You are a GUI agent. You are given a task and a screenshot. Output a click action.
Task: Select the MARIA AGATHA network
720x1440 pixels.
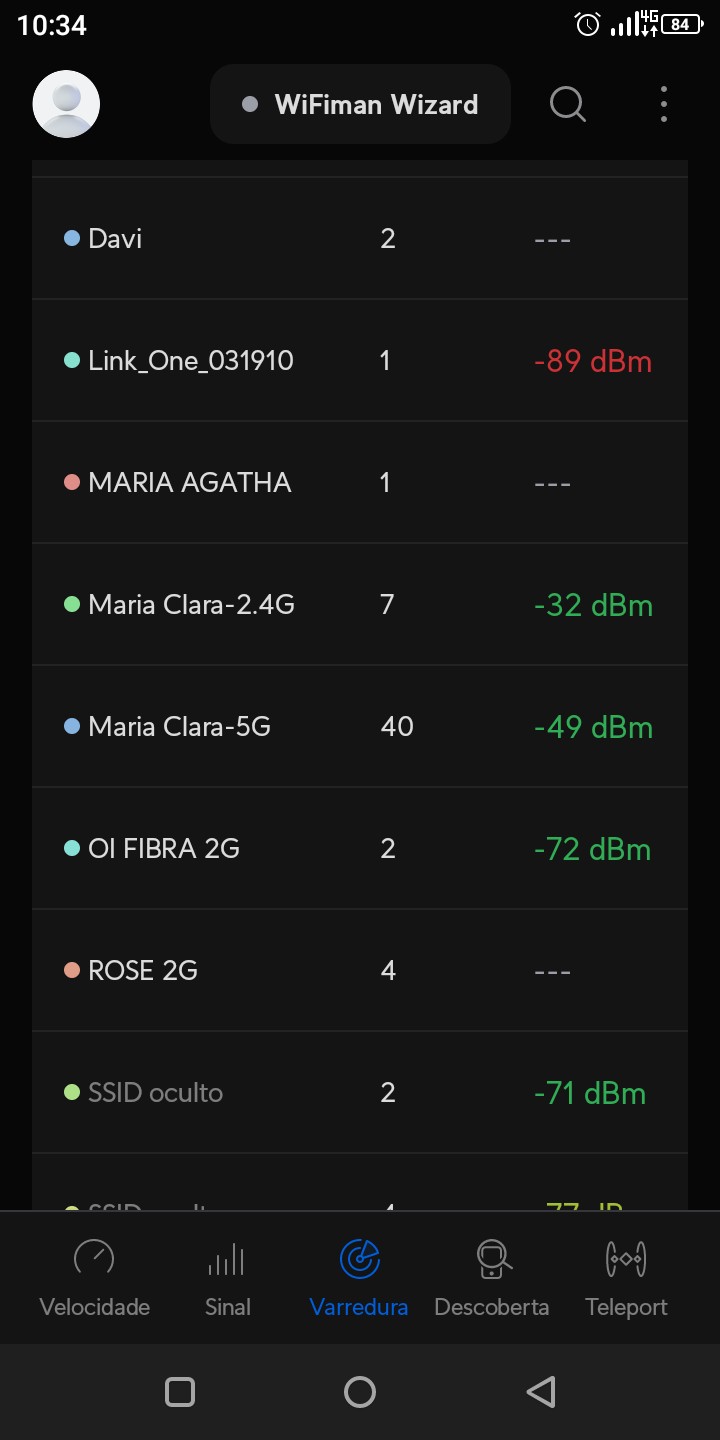pos(360,483)
